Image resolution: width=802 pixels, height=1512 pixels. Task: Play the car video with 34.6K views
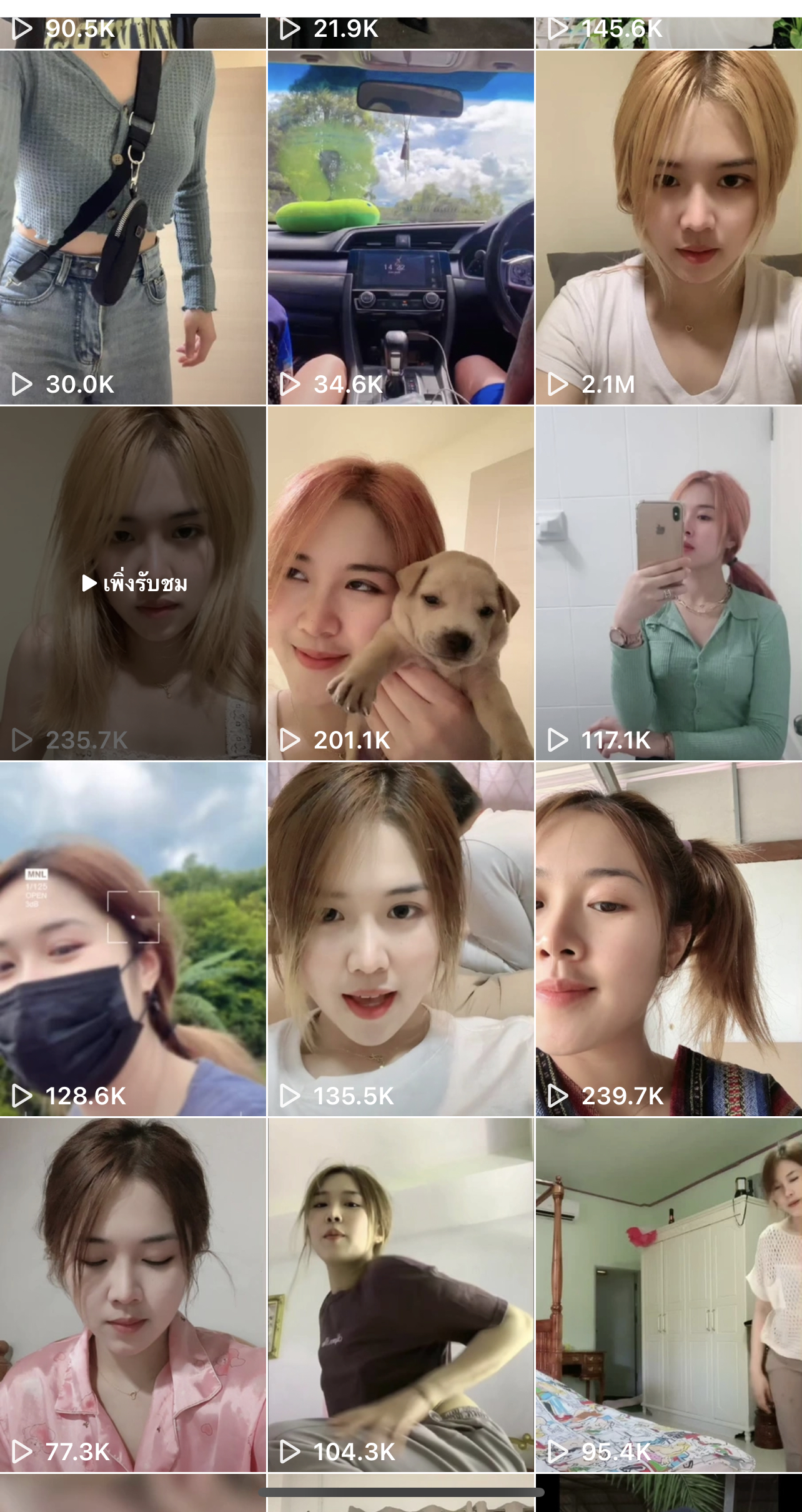pos(401,227)
